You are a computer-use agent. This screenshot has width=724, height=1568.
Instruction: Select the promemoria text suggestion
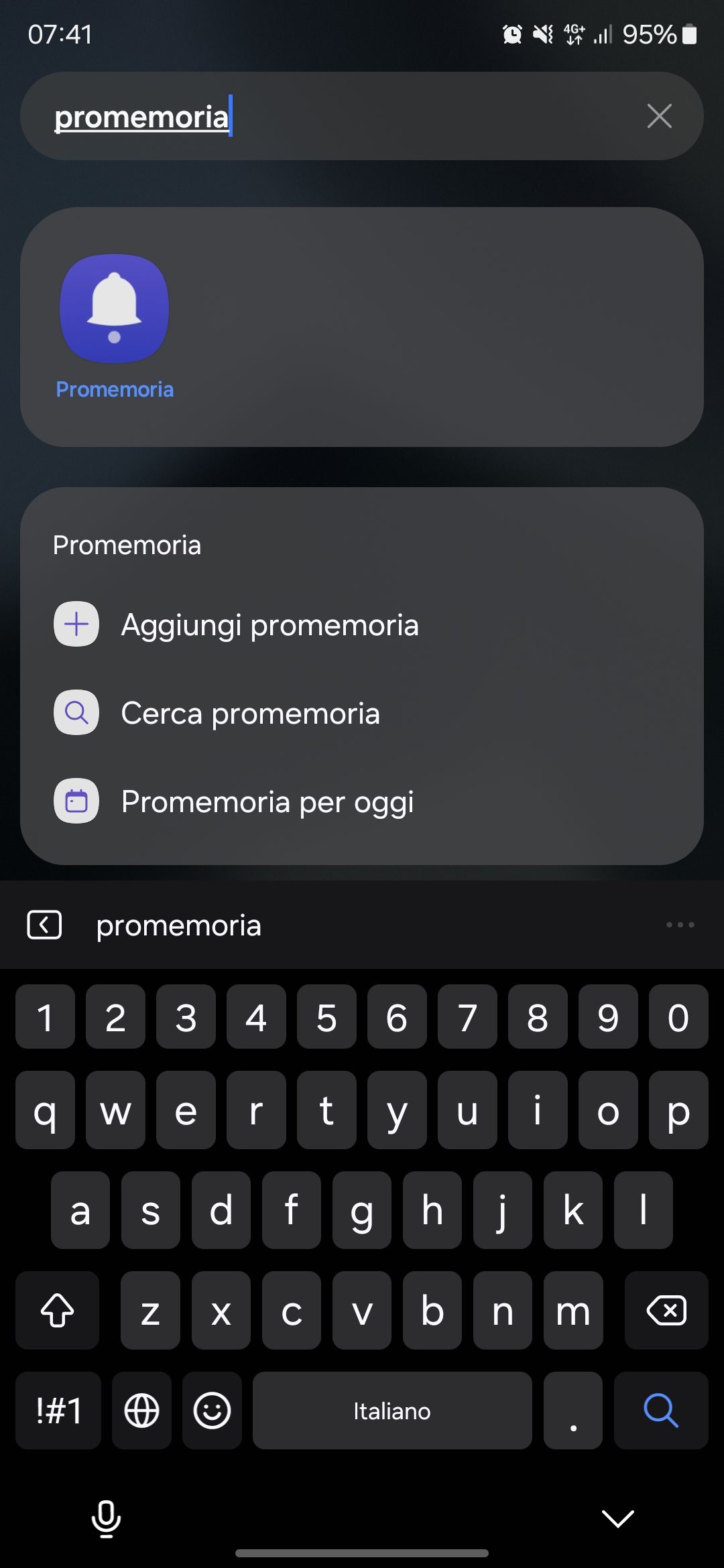pyautogui.click(x=178, y=925)
